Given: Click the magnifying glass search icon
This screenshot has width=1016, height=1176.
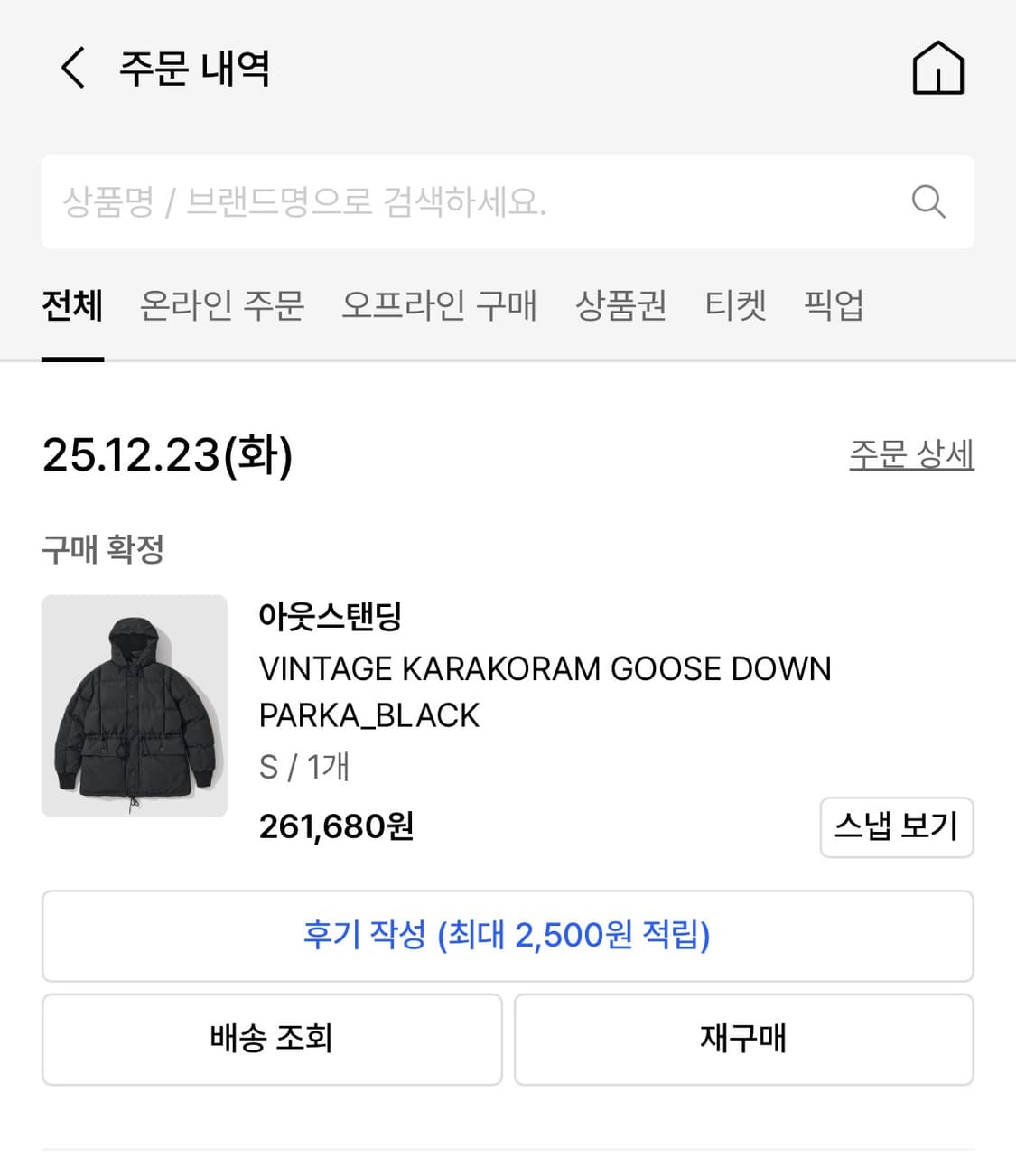Looking at the screenshot, I should click(928, 201).
